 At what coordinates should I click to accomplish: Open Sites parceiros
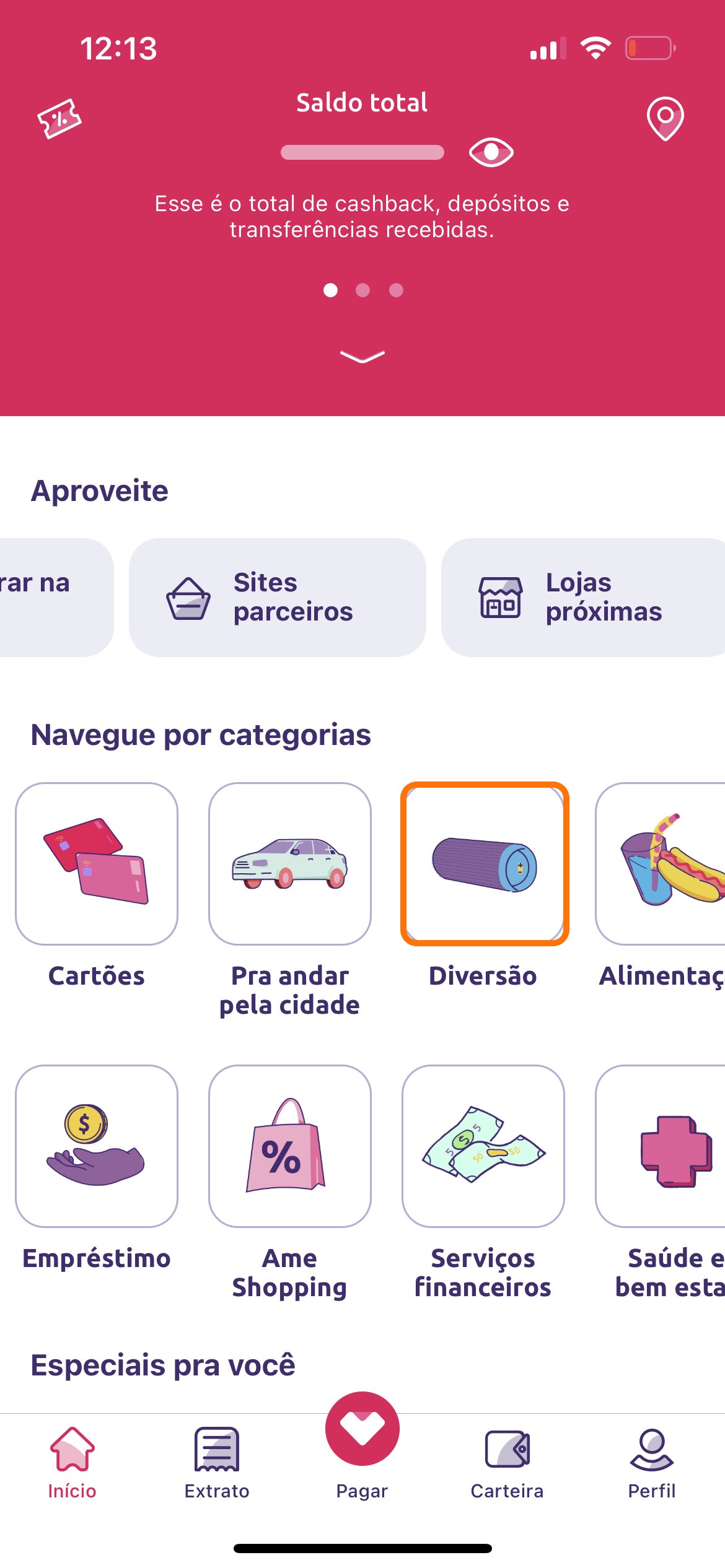coord(278,597)
